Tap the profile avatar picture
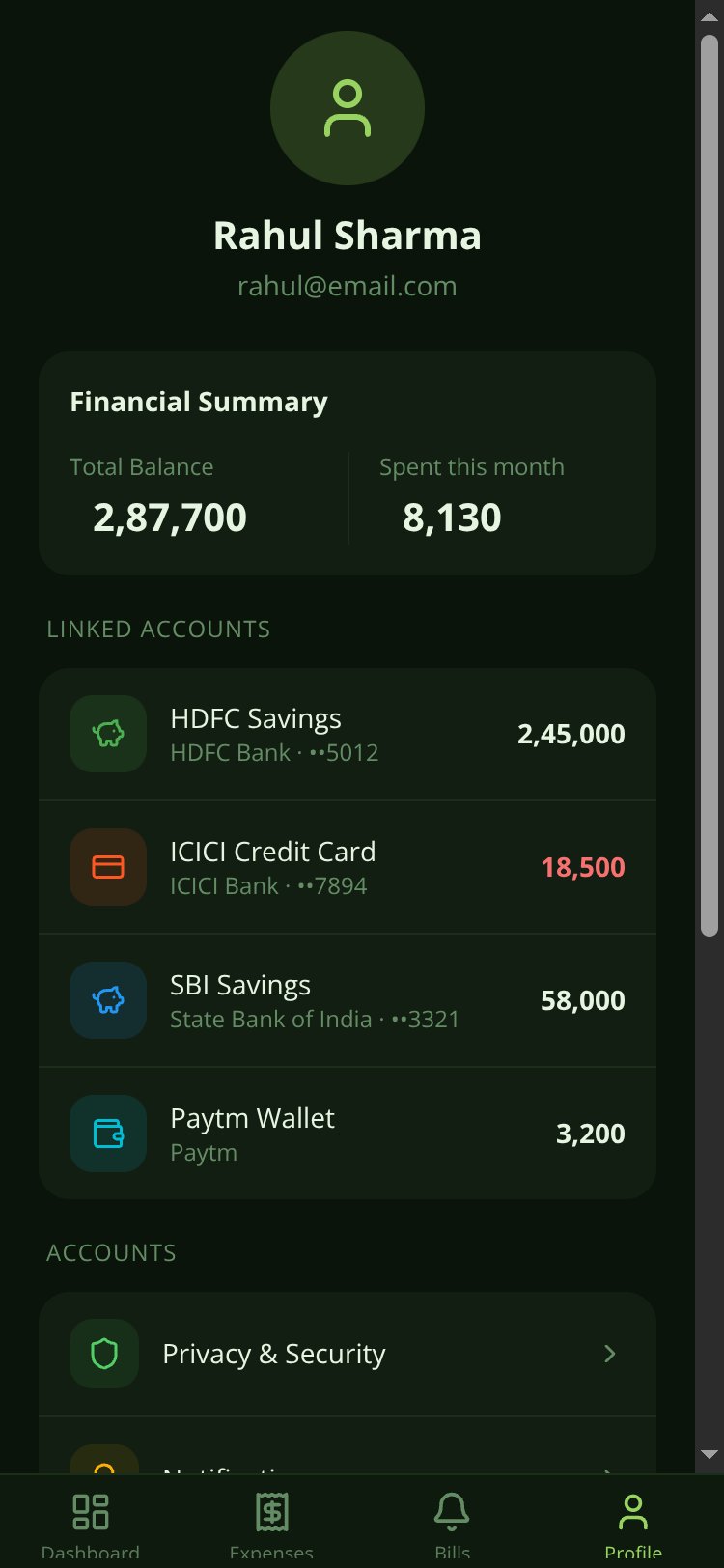The image size is (724, 1568). (348, 108)
